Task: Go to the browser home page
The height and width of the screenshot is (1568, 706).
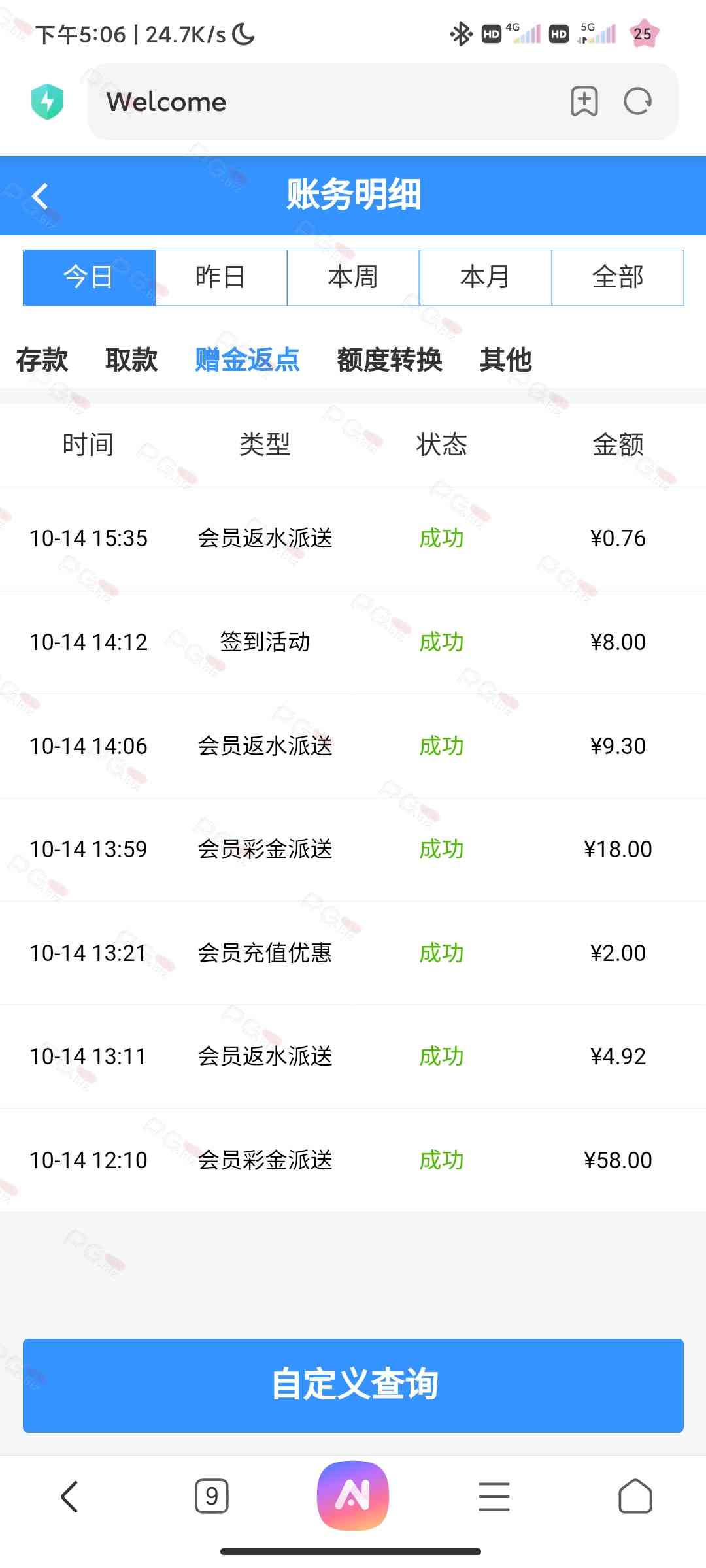Action: pyautogui.click(x=635, y=1496)
